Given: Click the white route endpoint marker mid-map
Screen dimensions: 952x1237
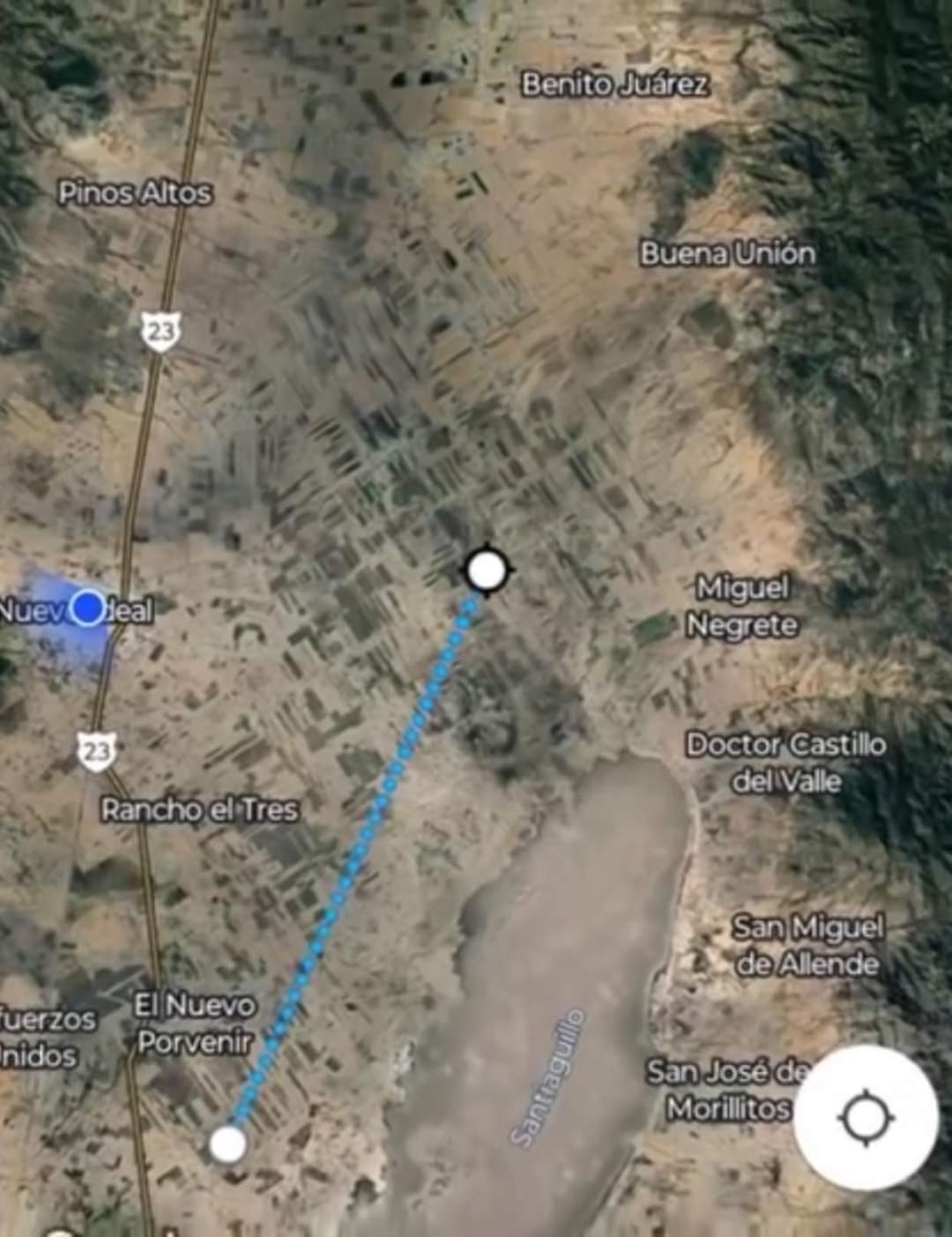Looking at the screenshot, I should tap(487, 571).
